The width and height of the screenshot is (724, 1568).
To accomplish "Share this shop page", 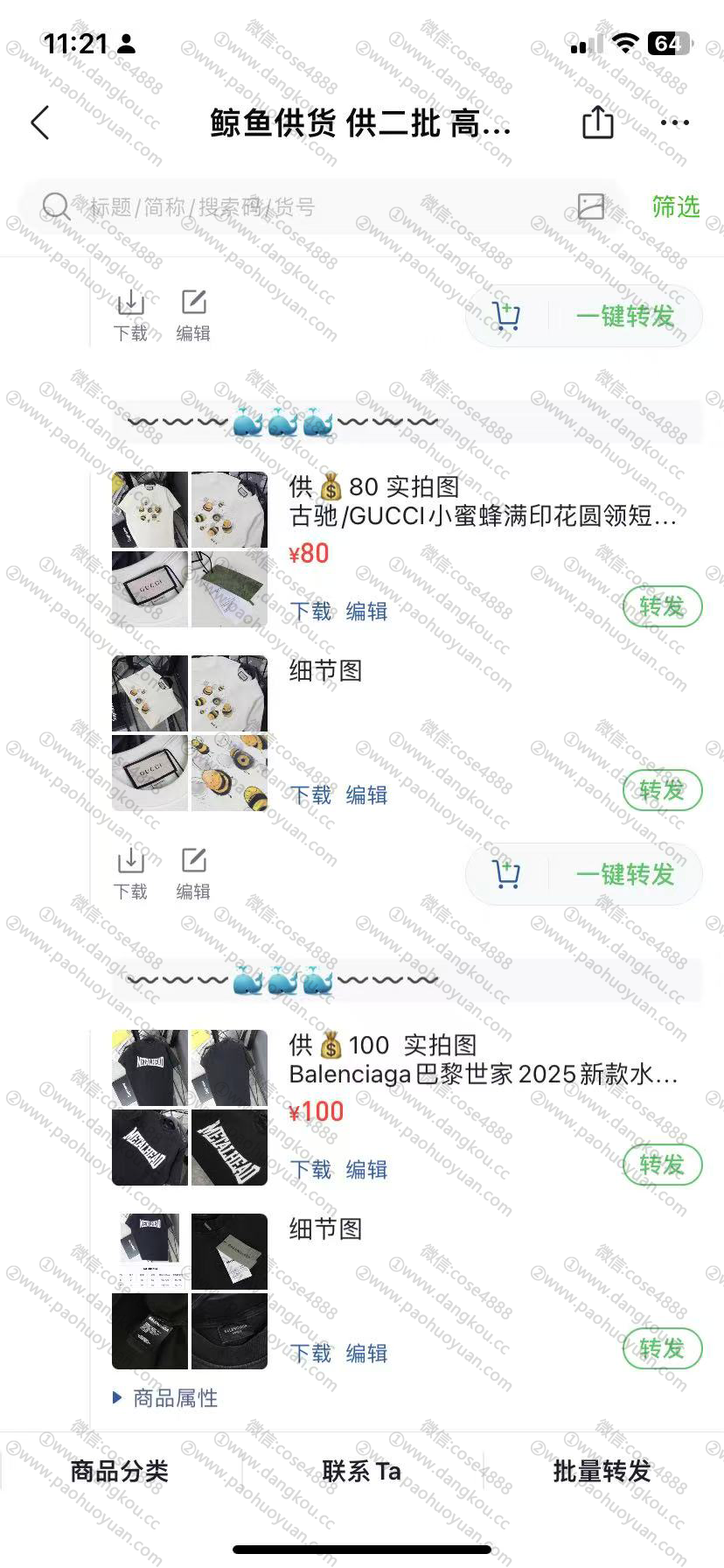I will click(x=598, y=122).
